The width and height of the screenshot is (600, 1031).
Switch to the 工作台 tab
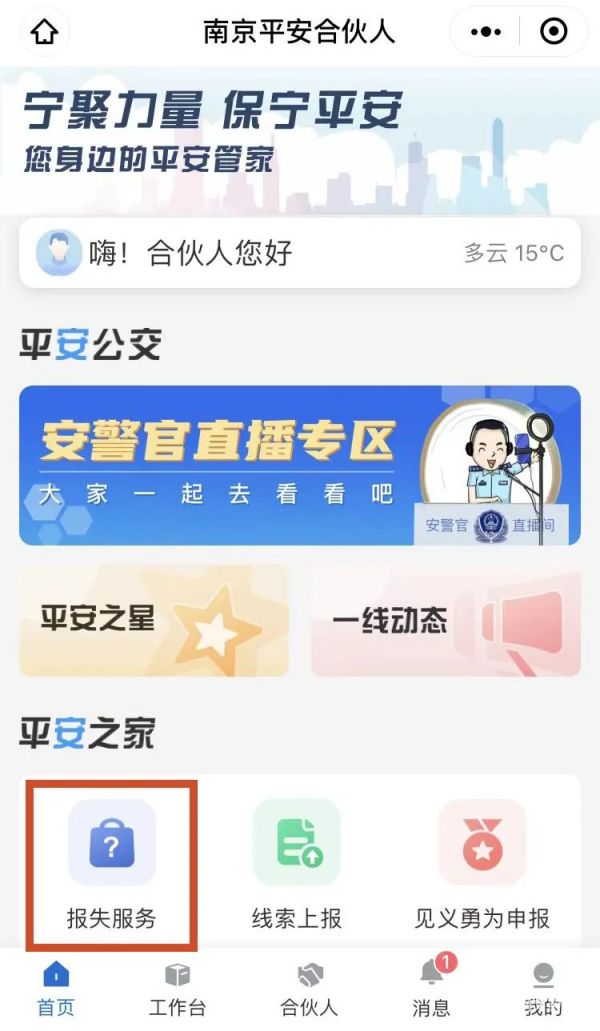coord(177,989)
